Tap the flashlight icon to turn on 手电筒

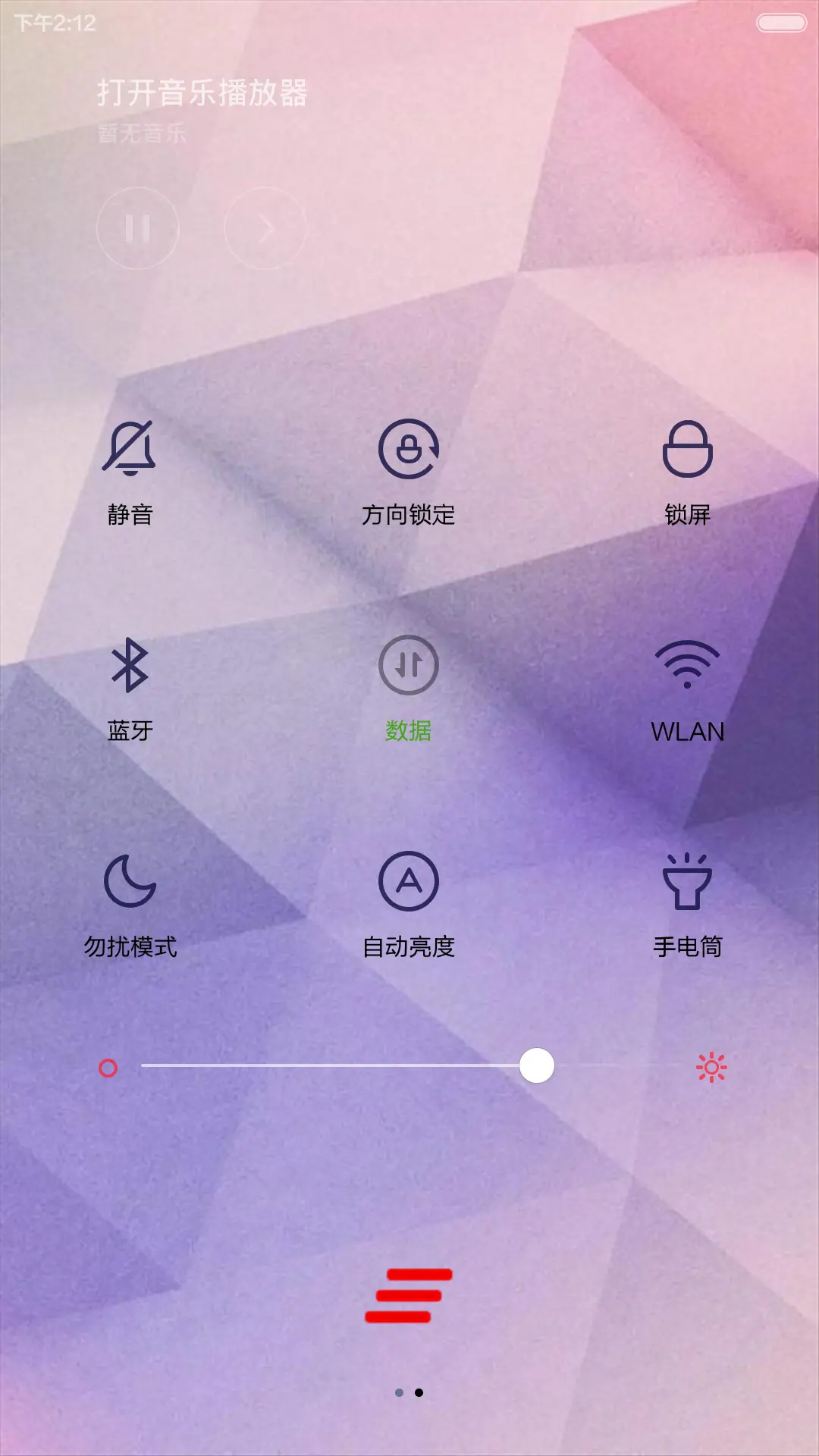coord(689,883)
